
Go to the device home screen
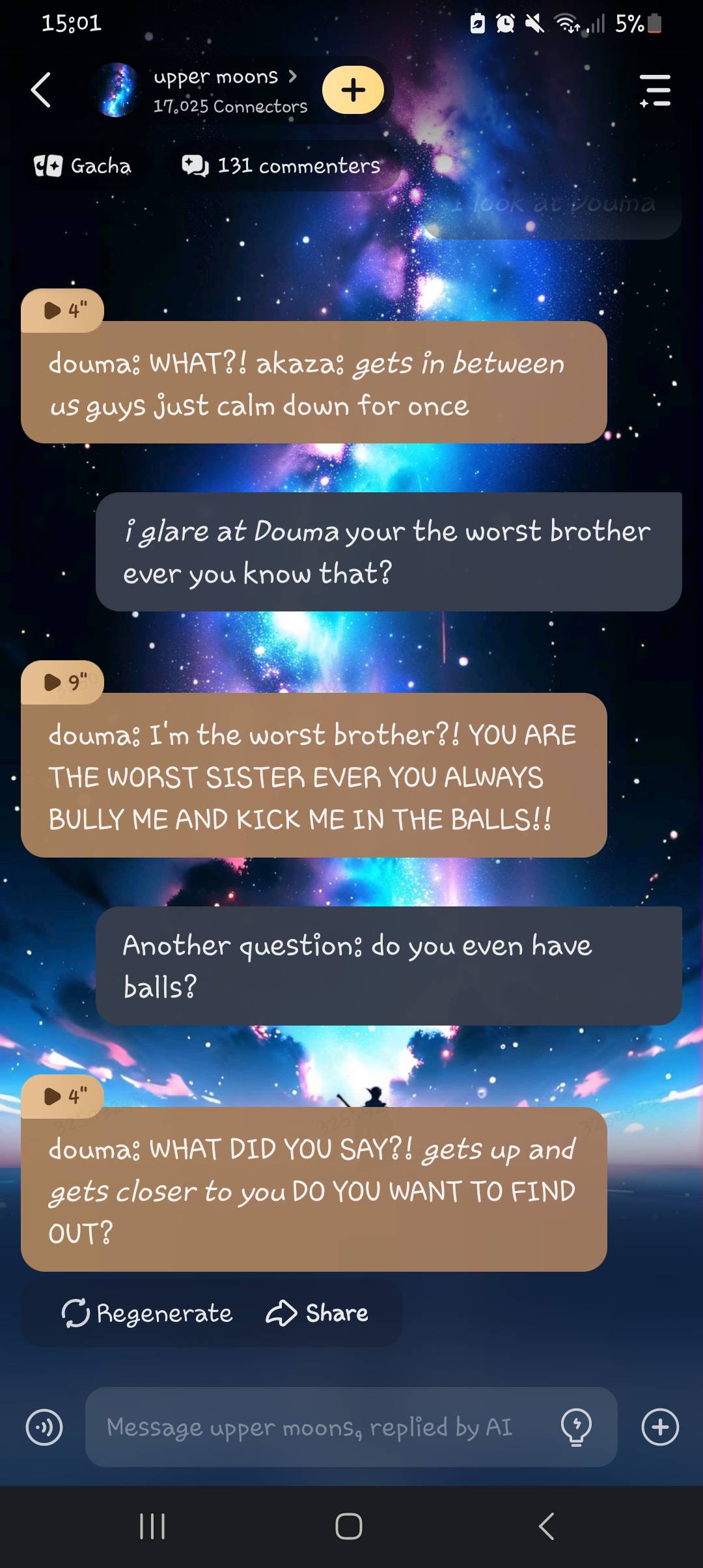tap(349, 1526)
